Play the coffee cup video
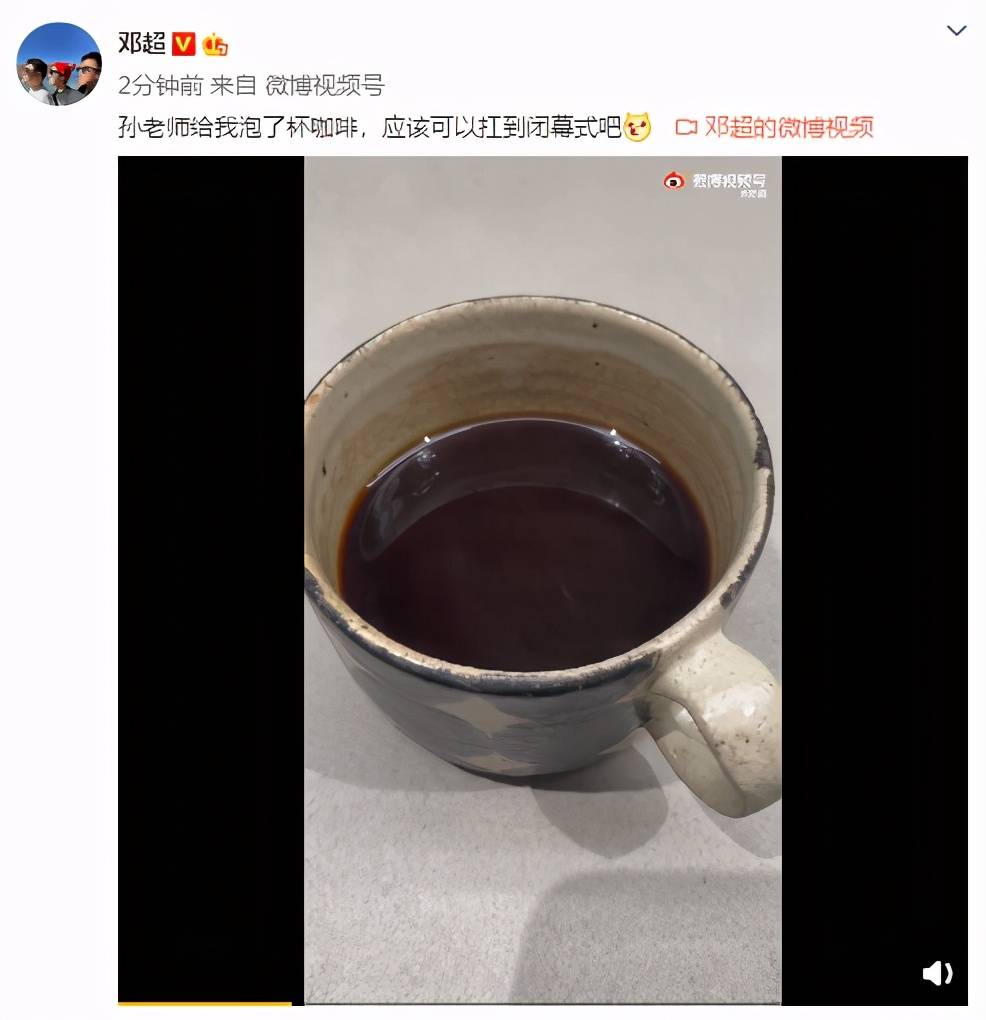The height and width of the screenshot is (1020, 986). [542, 580]
